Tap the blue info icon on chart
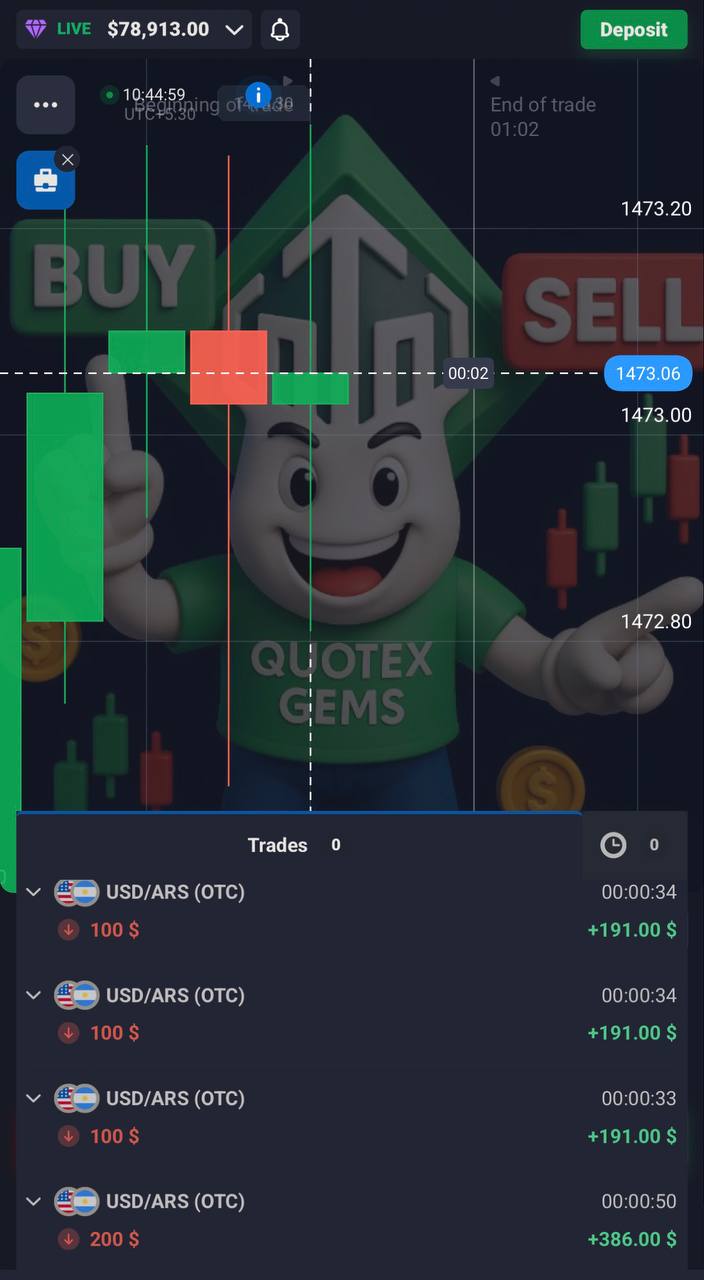704x1280 pixels. (x=258, y=96)
